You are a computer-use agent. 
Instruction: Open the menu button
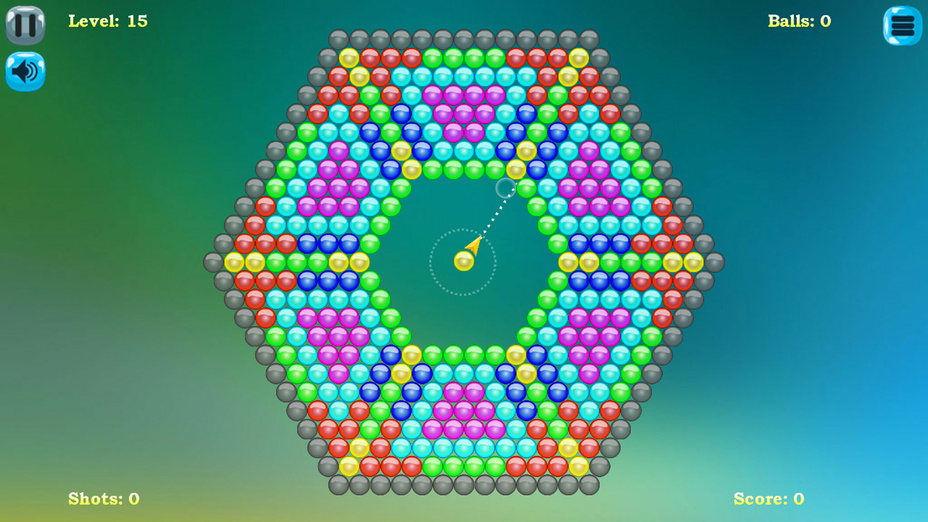point(902,26)
